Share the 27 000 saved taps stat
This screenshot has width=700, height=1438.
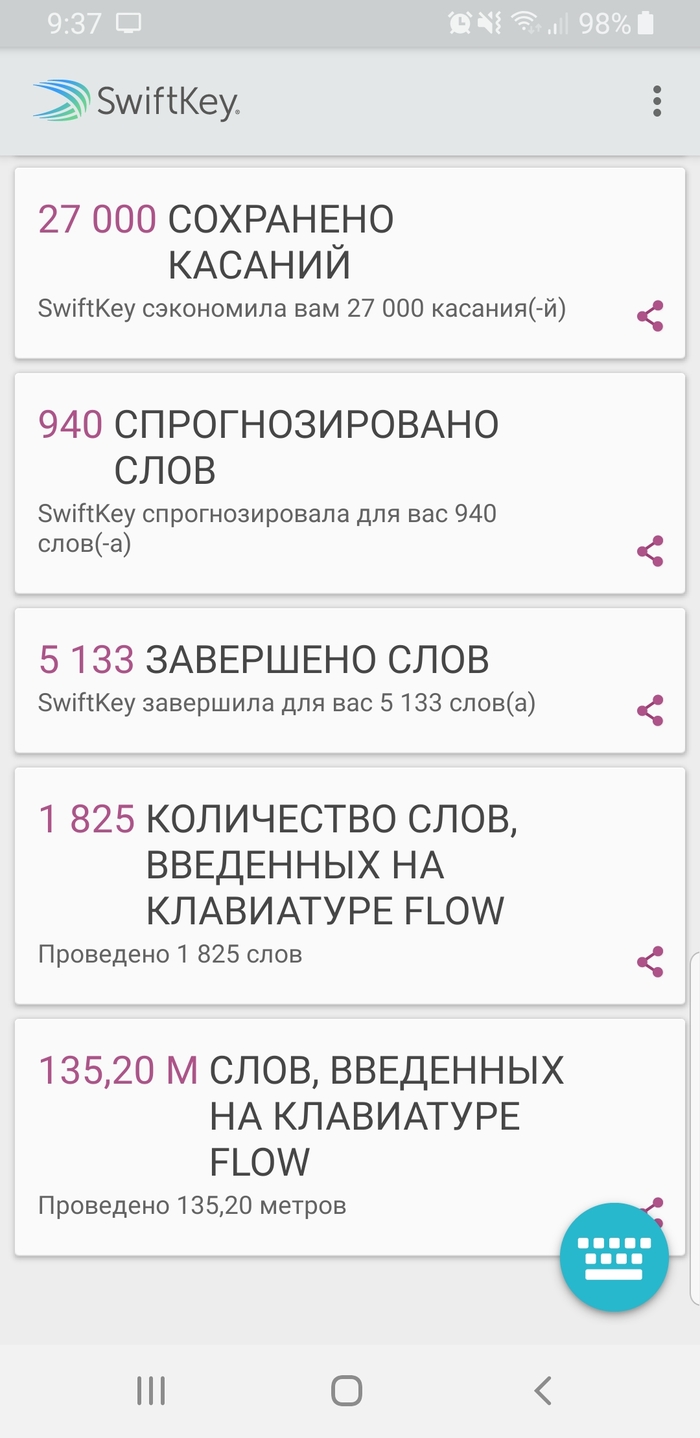[x=650, y=317]
